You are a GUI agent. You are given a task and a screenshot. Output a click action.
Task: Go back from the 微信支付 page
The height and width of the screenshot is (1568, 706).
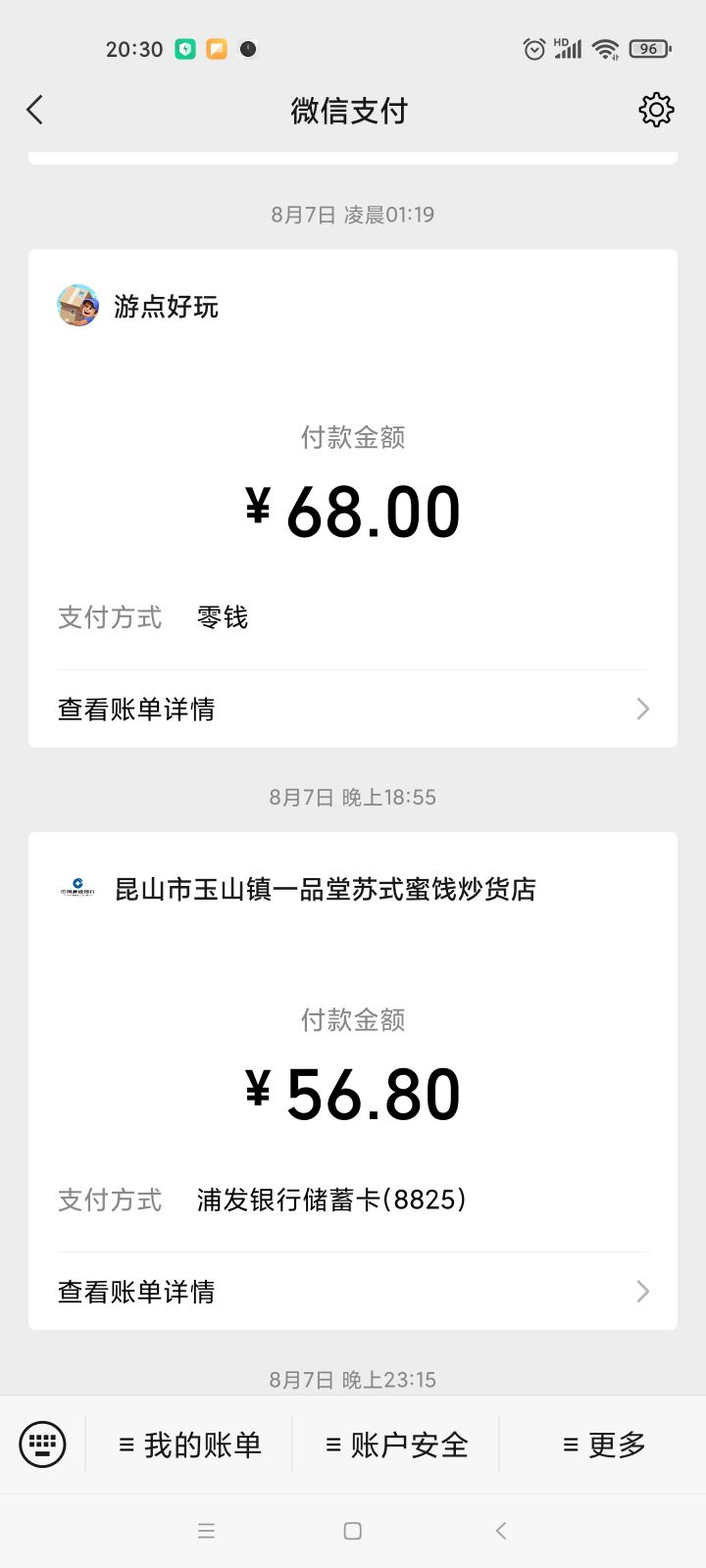pos(35,110)
